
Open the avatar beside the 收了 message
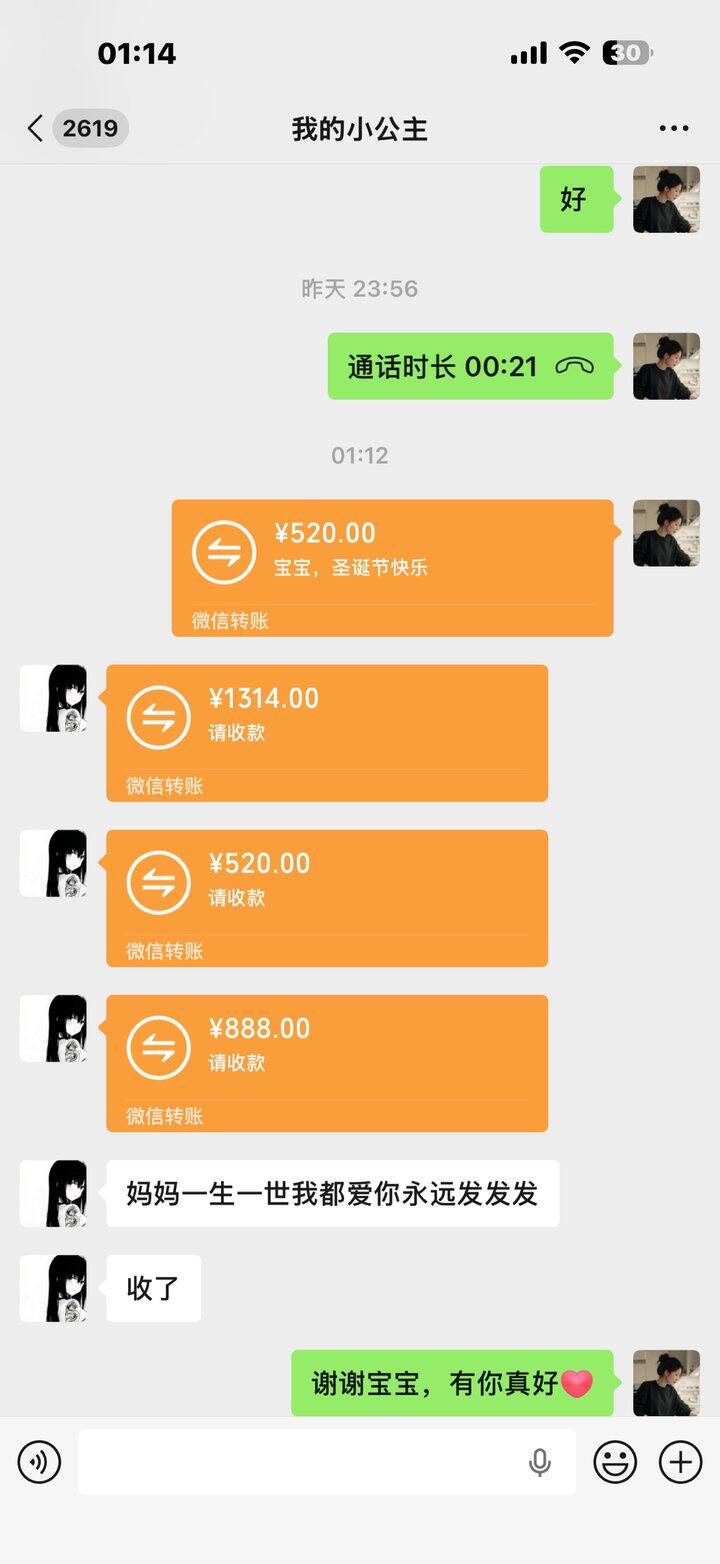(53, 1288)
